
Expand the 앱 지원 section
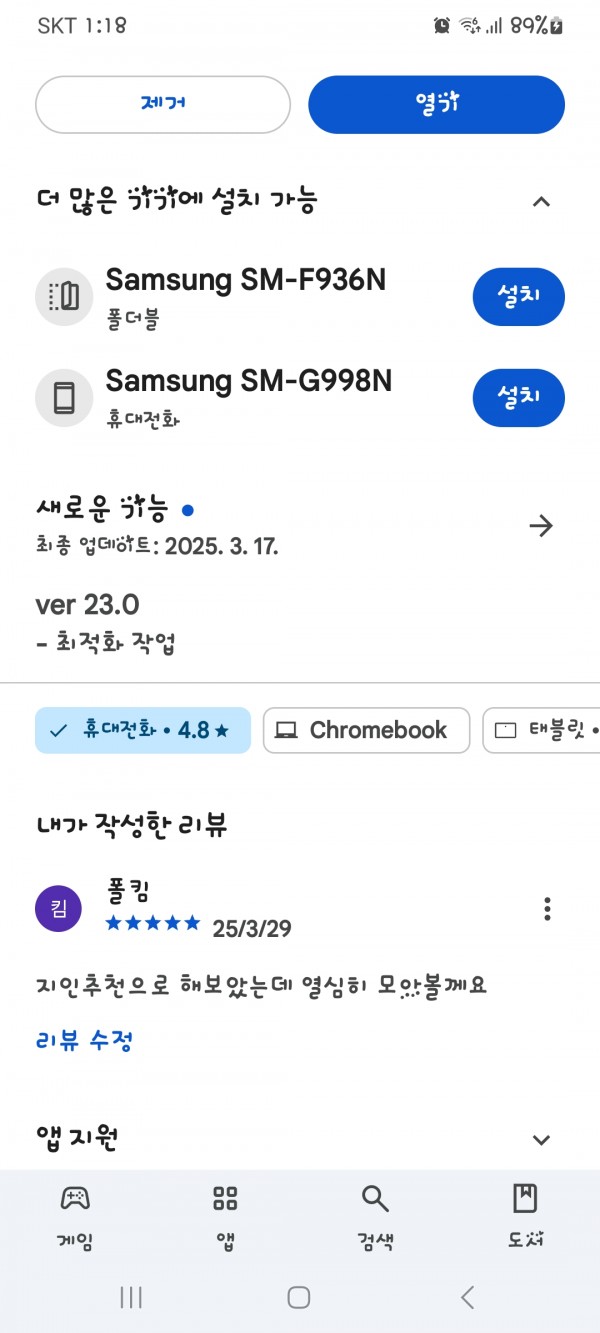(541, 1140)
